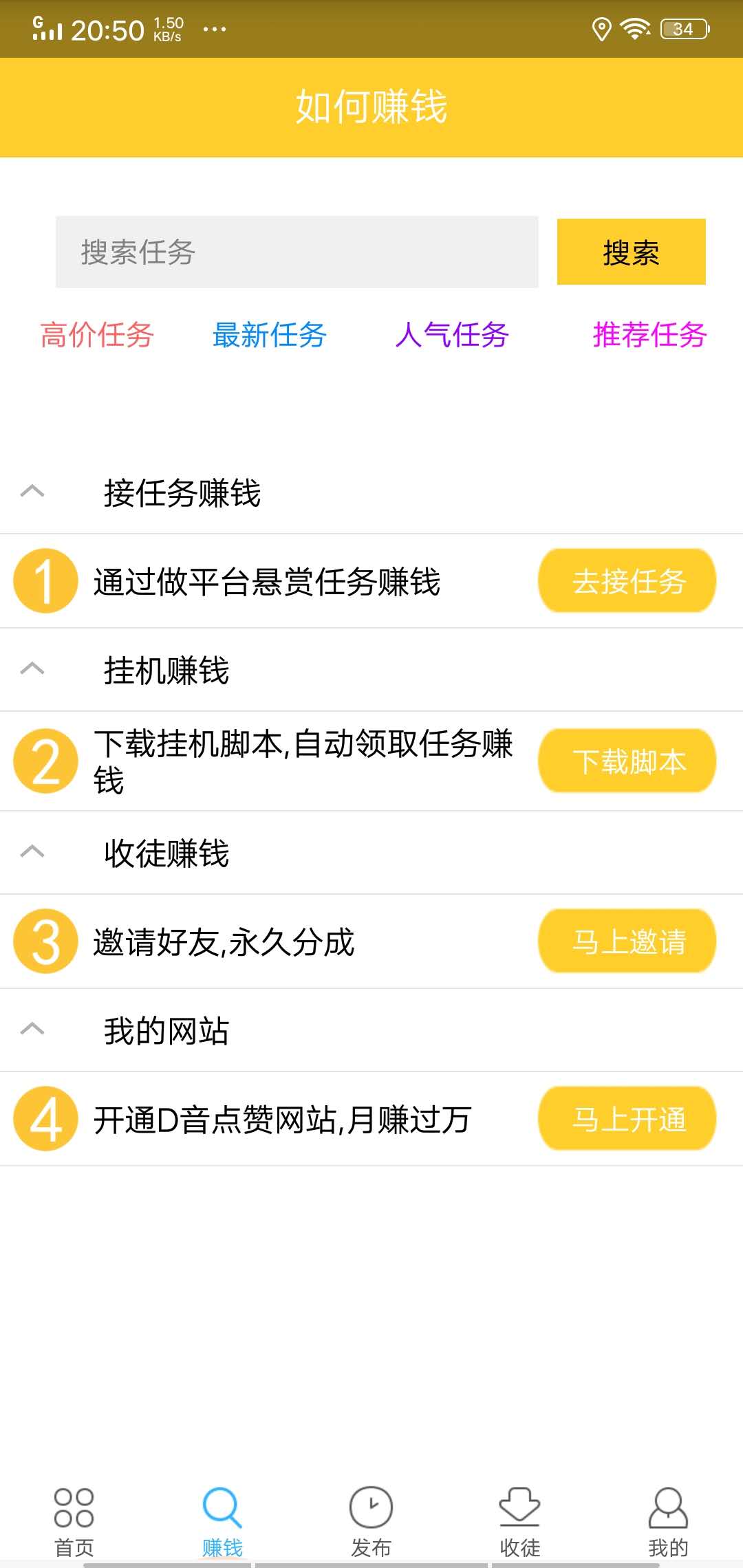
Task: Open 推荐任务 task list
Action: click(649, 335)
